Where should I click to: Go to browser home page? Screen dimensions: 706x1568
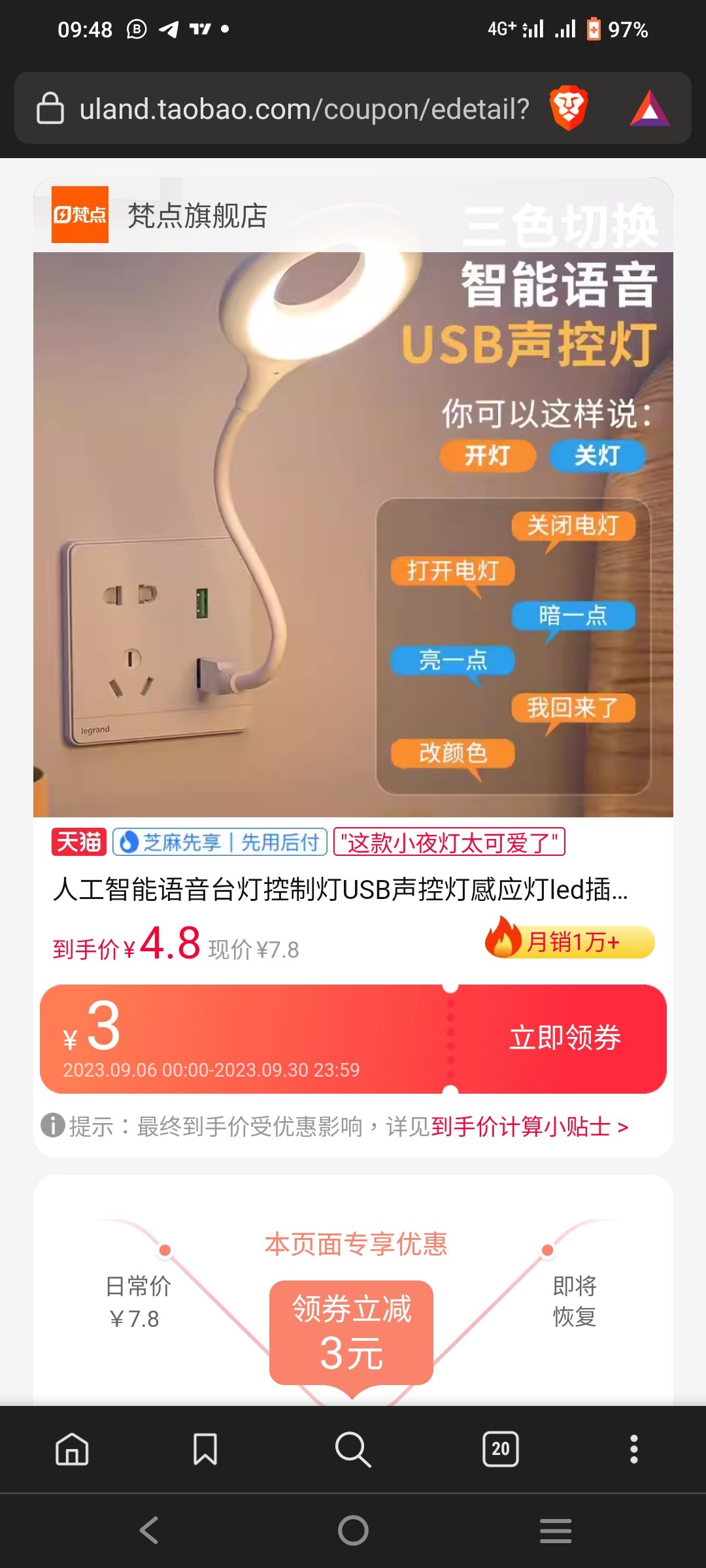[72, 1449]
